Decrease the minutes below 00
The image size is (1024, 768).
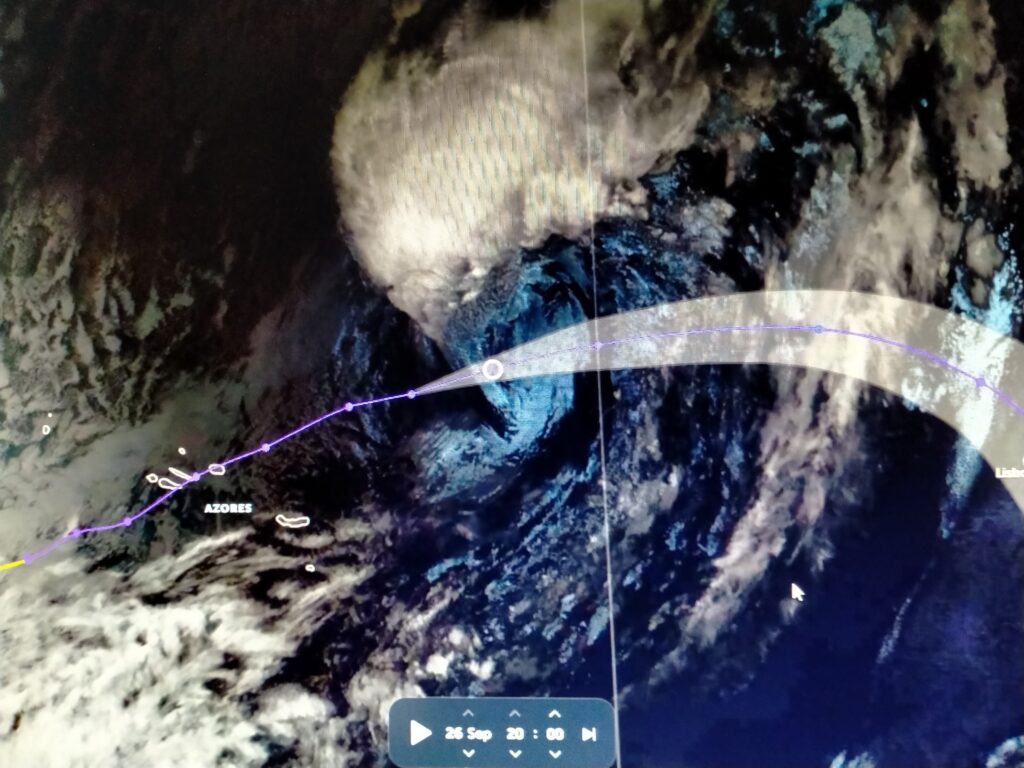554,753
